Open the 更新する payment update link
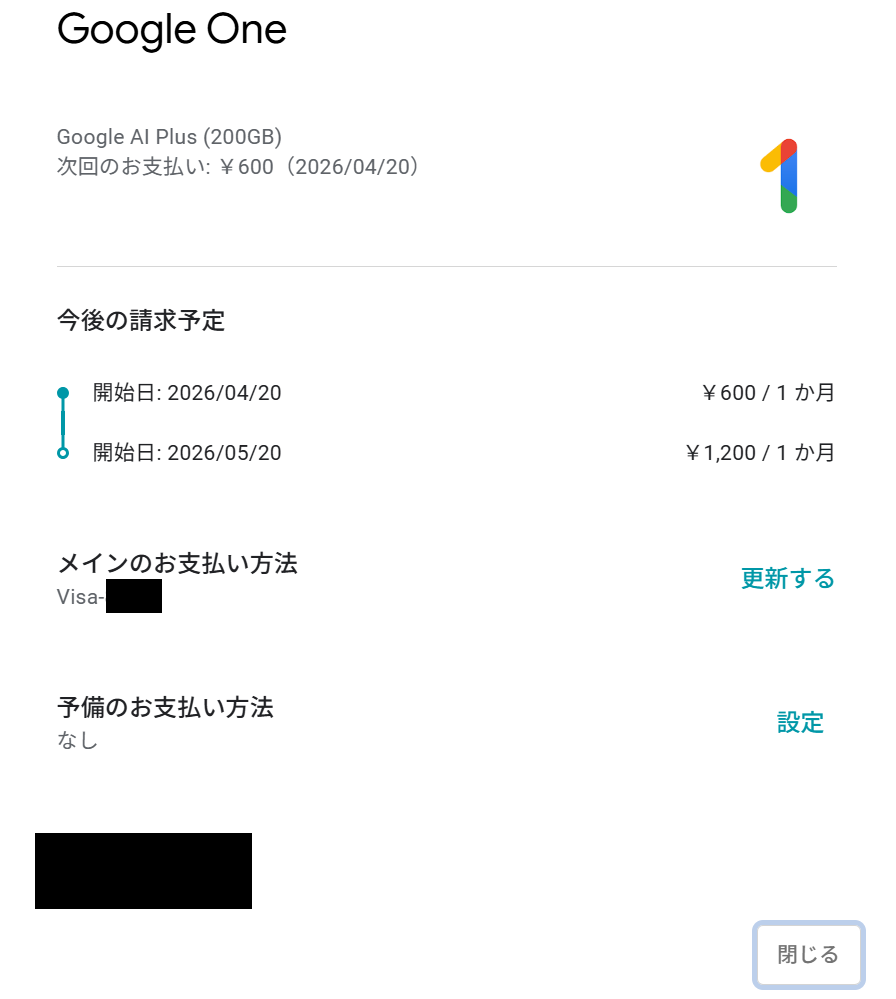 tap(788, 578)
